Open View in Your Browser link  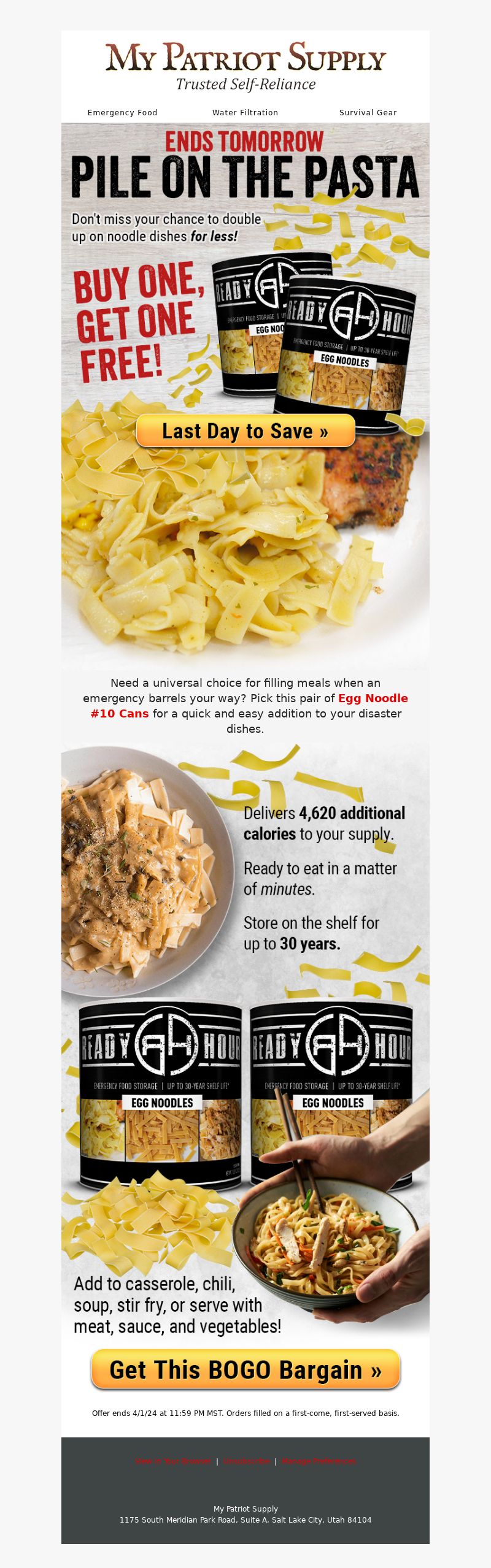(173, 1461)
